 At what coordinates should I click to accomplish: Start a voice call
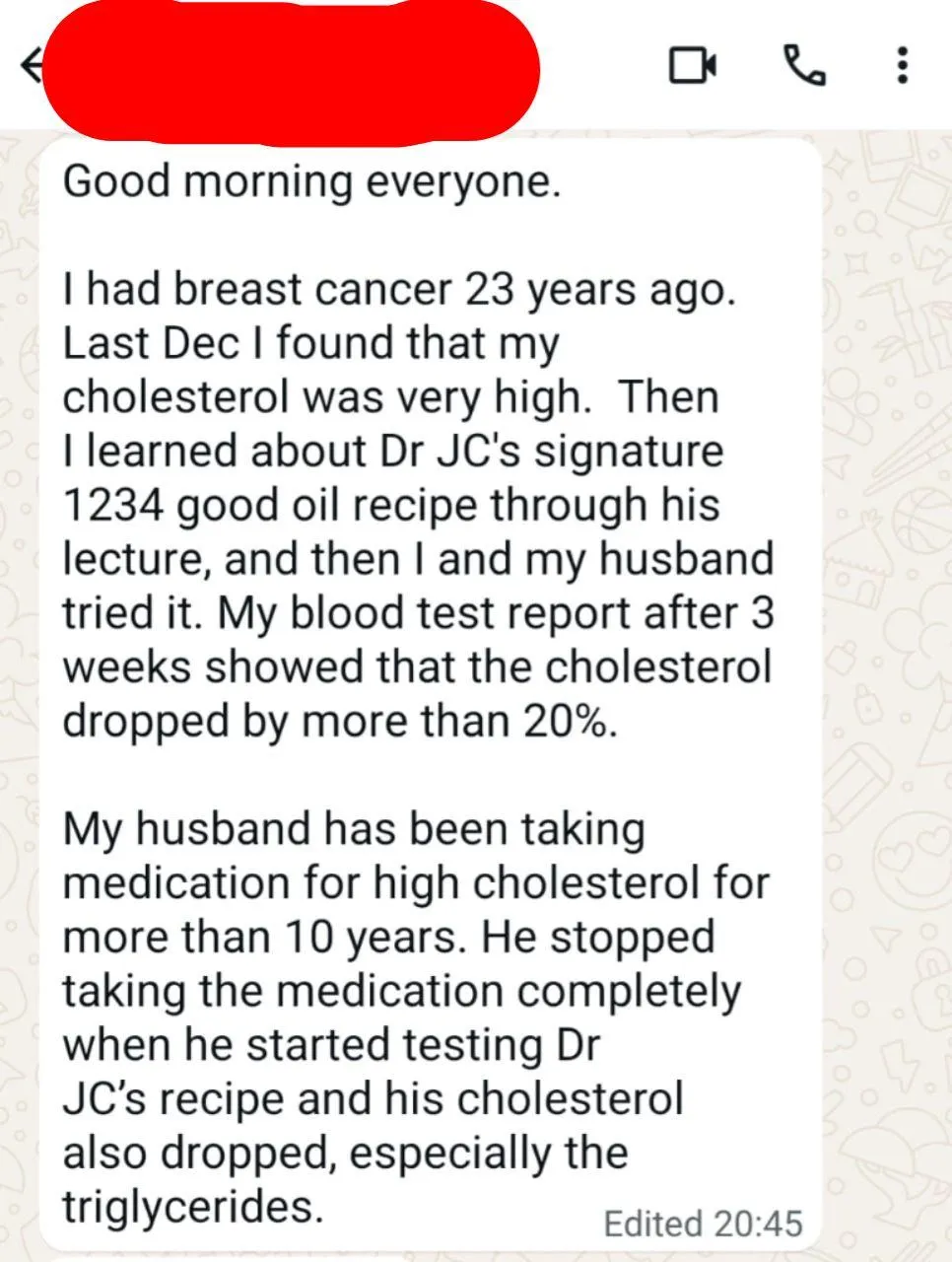pos(803,65)
